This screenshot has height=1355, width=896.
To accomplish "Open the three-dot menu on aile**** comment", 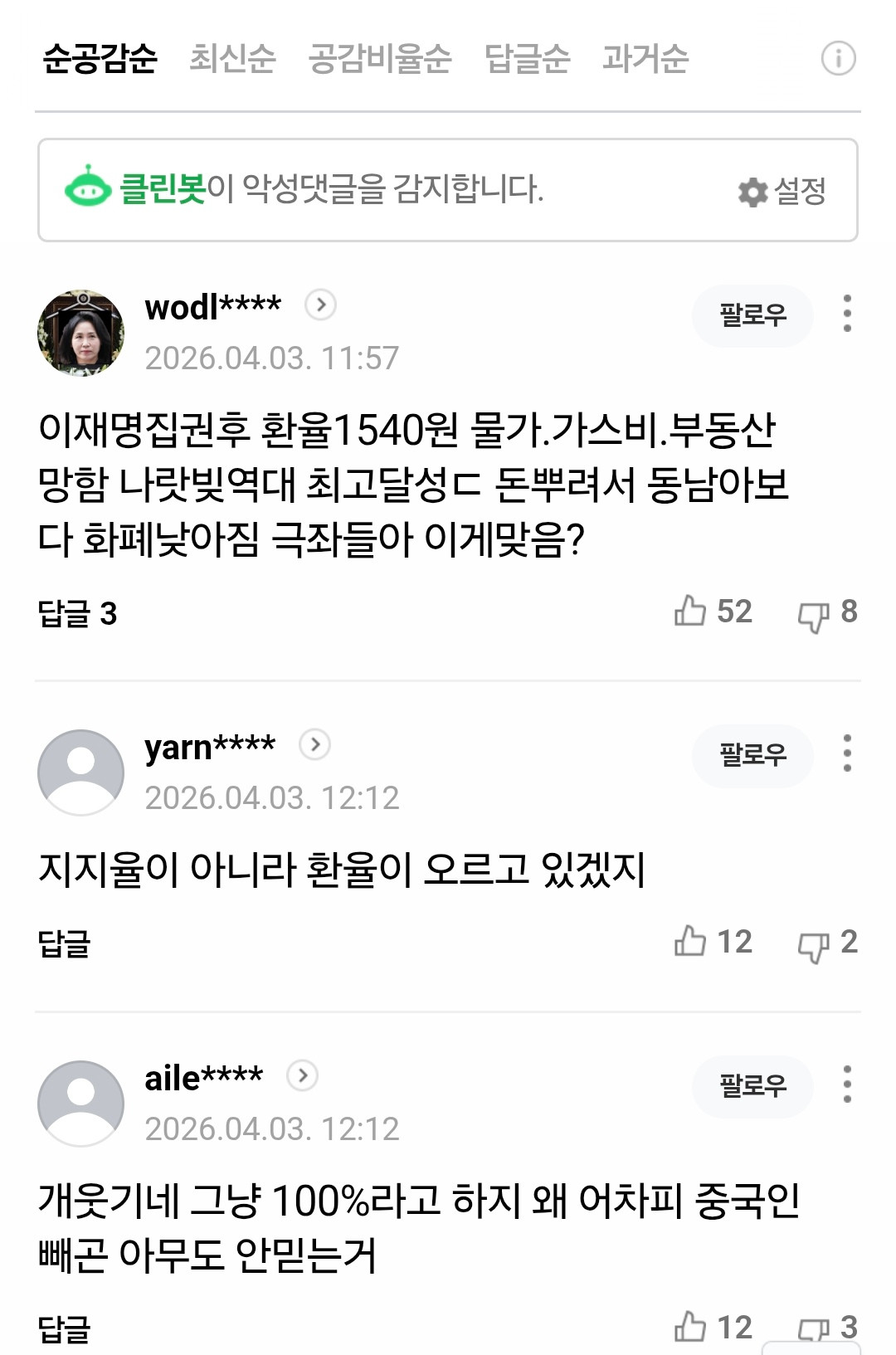I will (847, 1084).
